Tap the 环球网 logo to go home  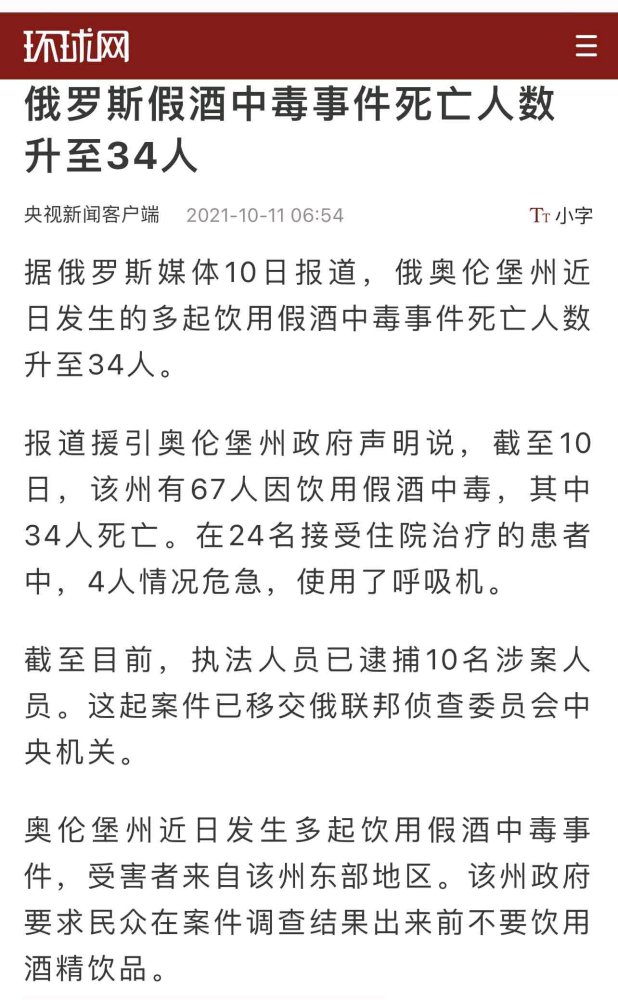pos(77,47)
